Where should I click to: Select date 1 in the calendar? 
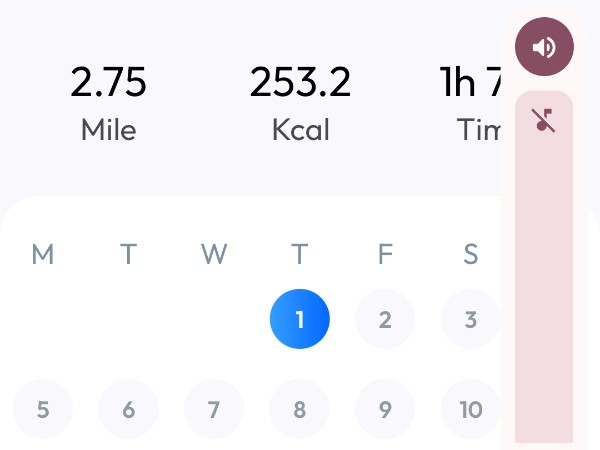coord(300,320)
